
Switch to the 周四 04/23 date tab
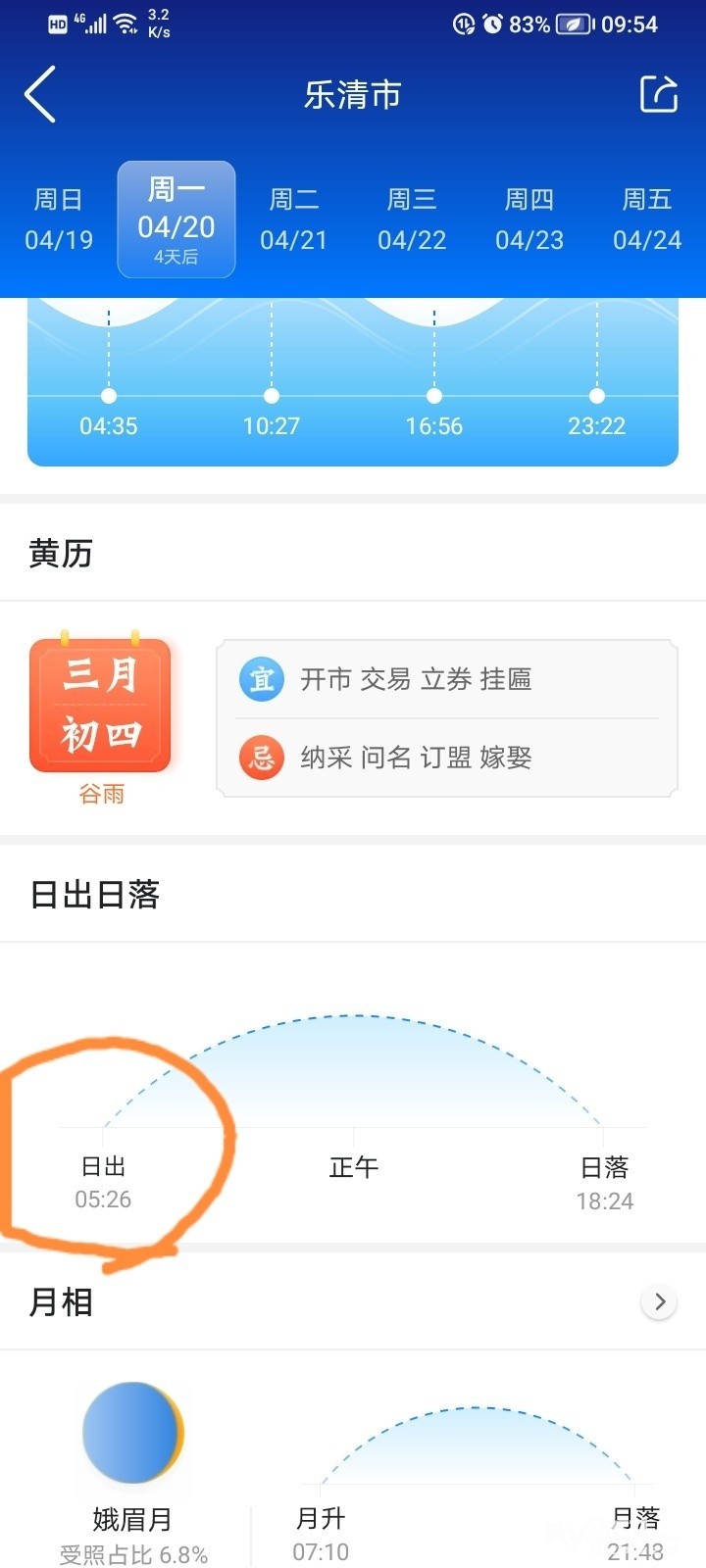click(529, 220)
